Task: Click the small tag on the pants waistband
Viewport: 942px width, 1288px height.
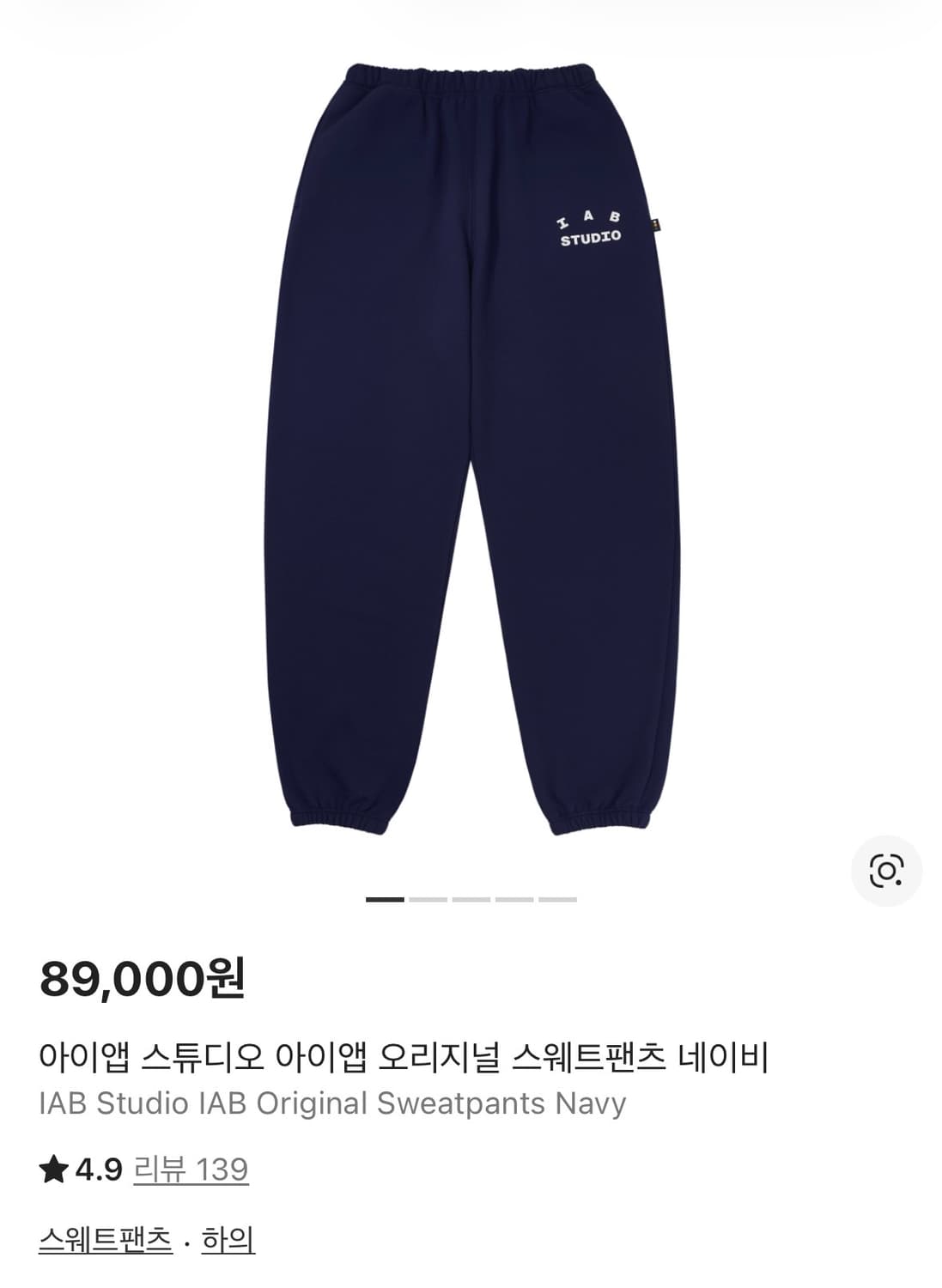Action: (656, 225)
